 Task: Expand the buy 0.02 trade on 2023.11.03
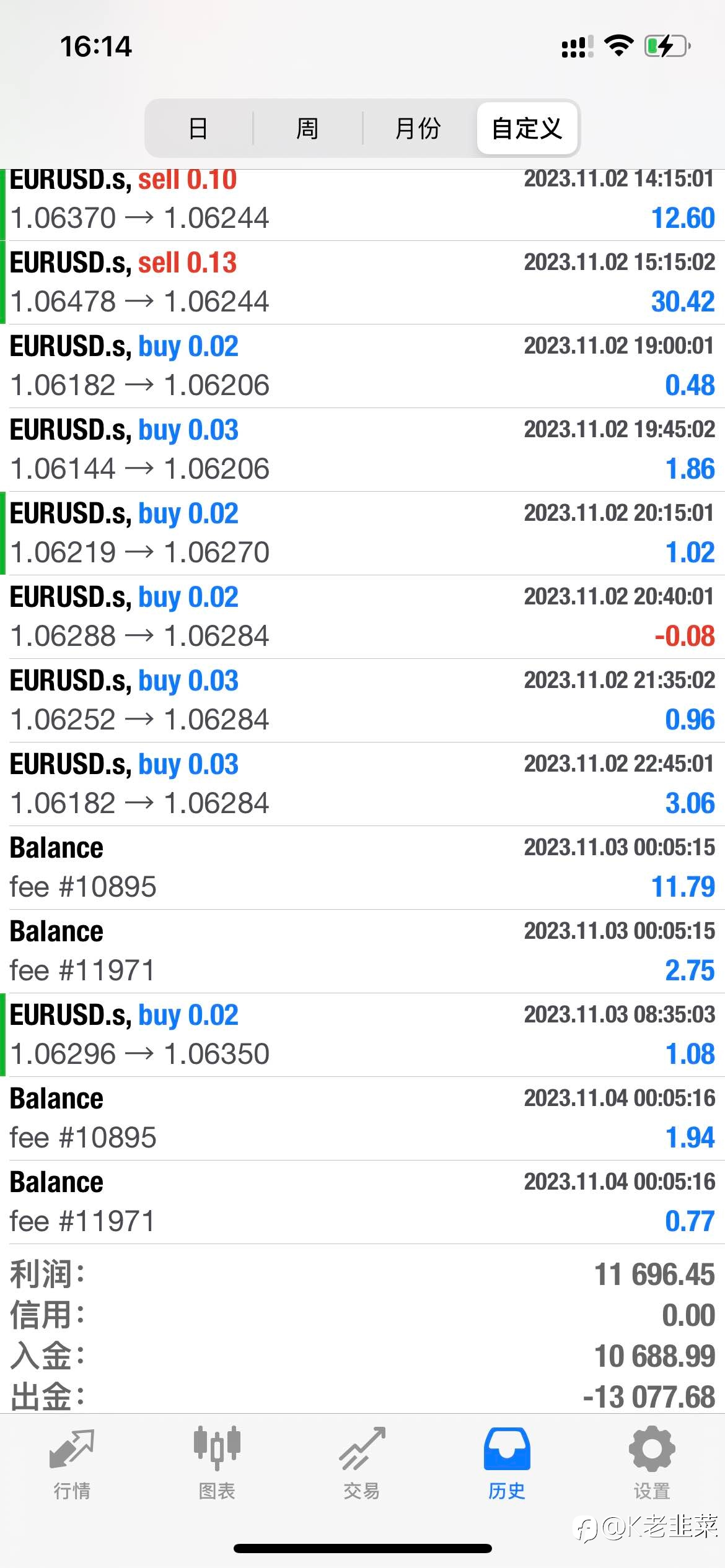[362, 1035]
